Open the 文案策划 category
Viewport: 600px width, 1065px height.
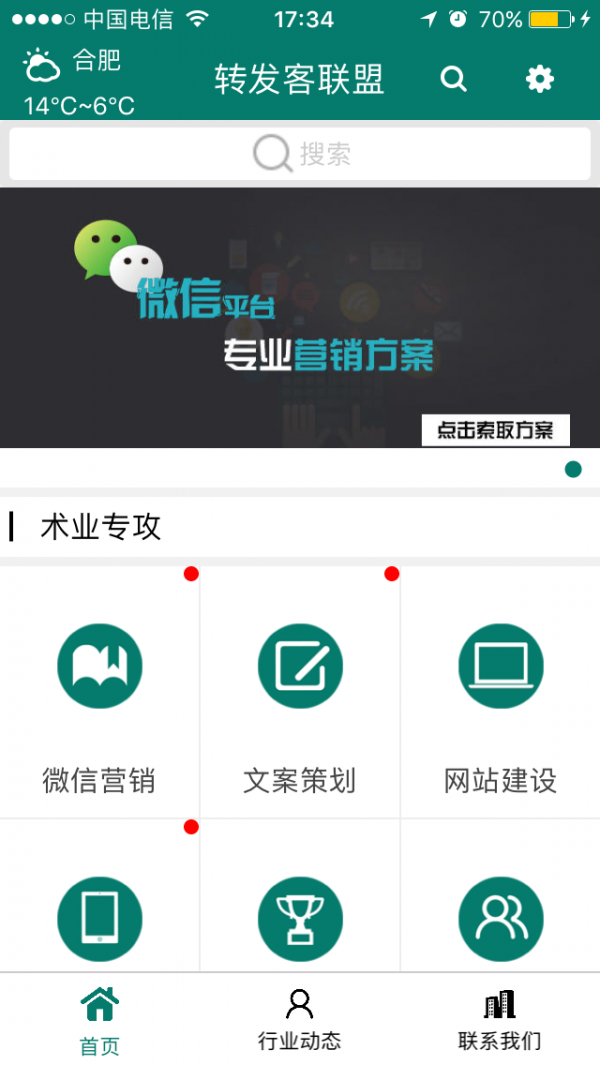[300, 694]
